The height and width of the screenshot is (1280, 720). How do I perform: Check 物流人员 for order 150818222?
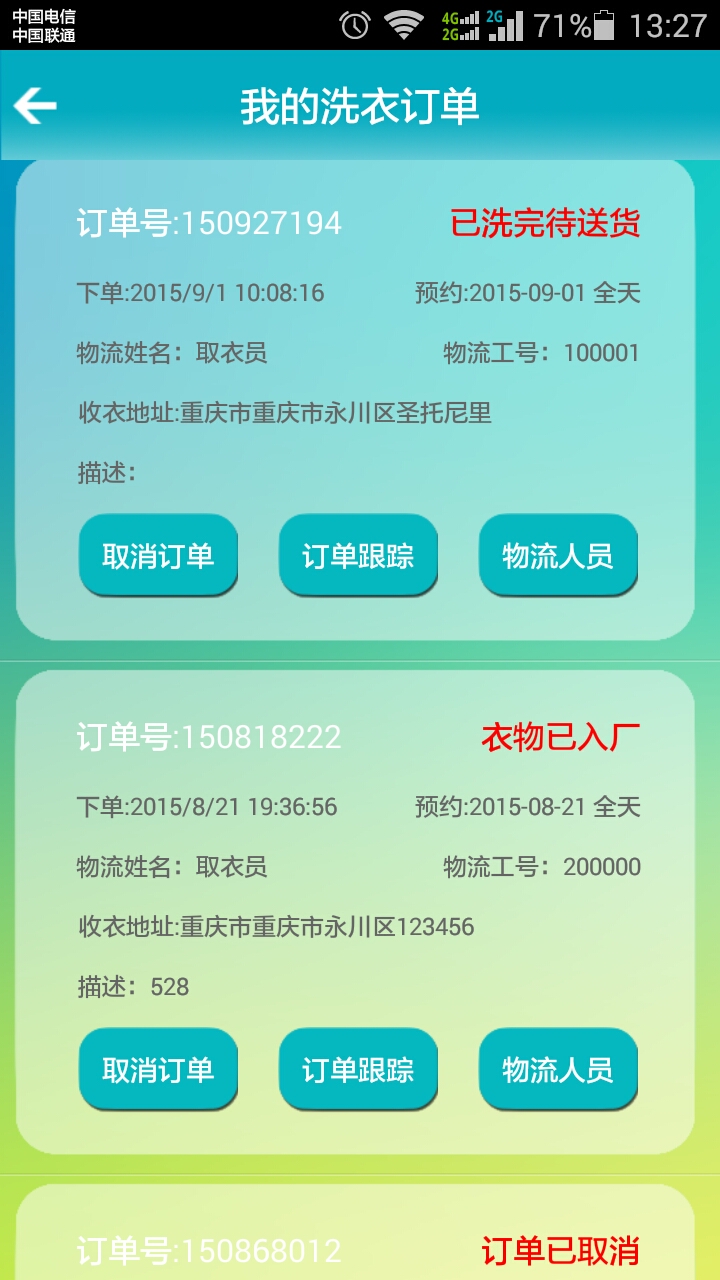point(557,1069)
